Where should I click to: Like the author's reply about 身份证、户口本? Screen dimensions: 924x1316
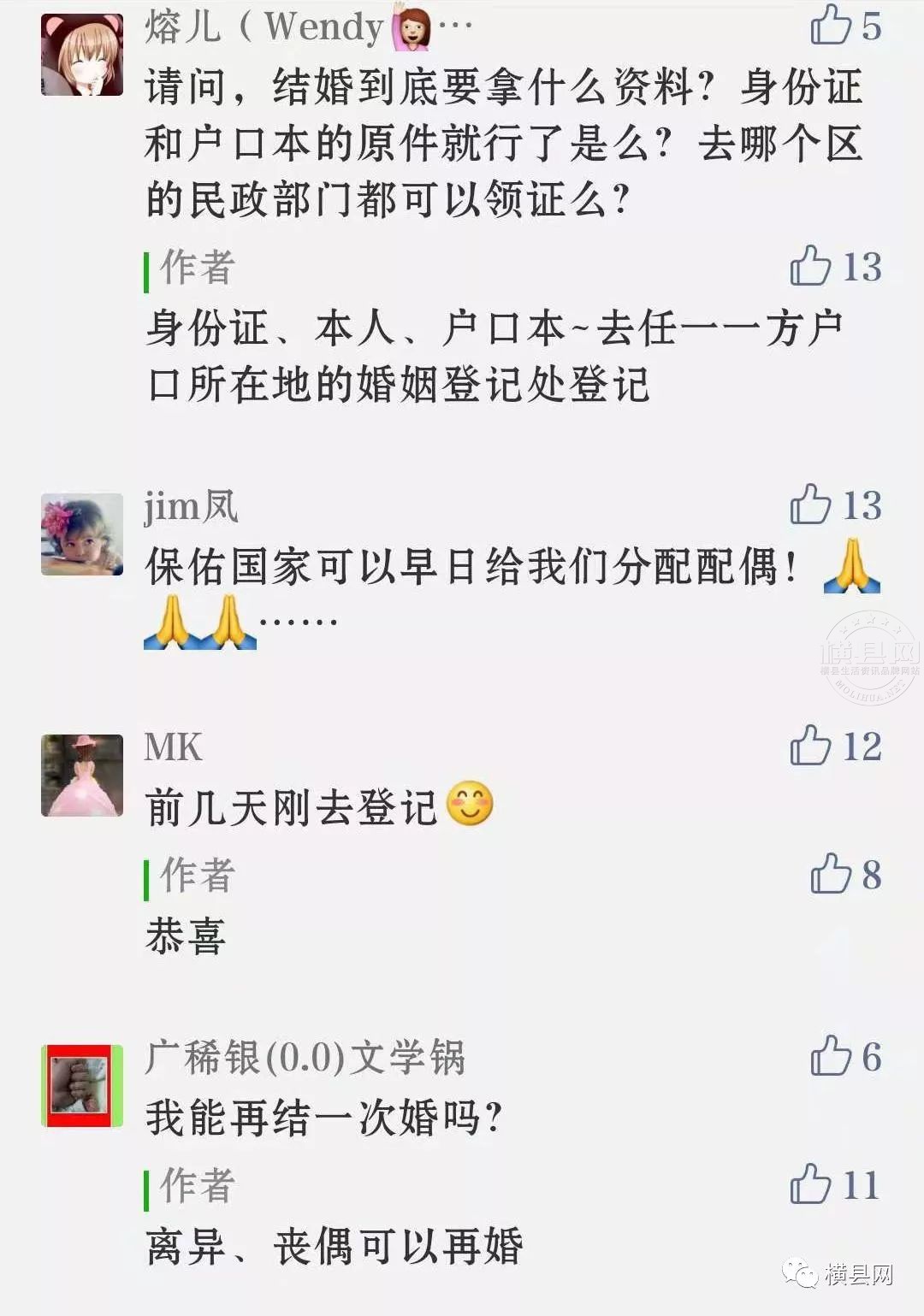click(x=810, y=265)
